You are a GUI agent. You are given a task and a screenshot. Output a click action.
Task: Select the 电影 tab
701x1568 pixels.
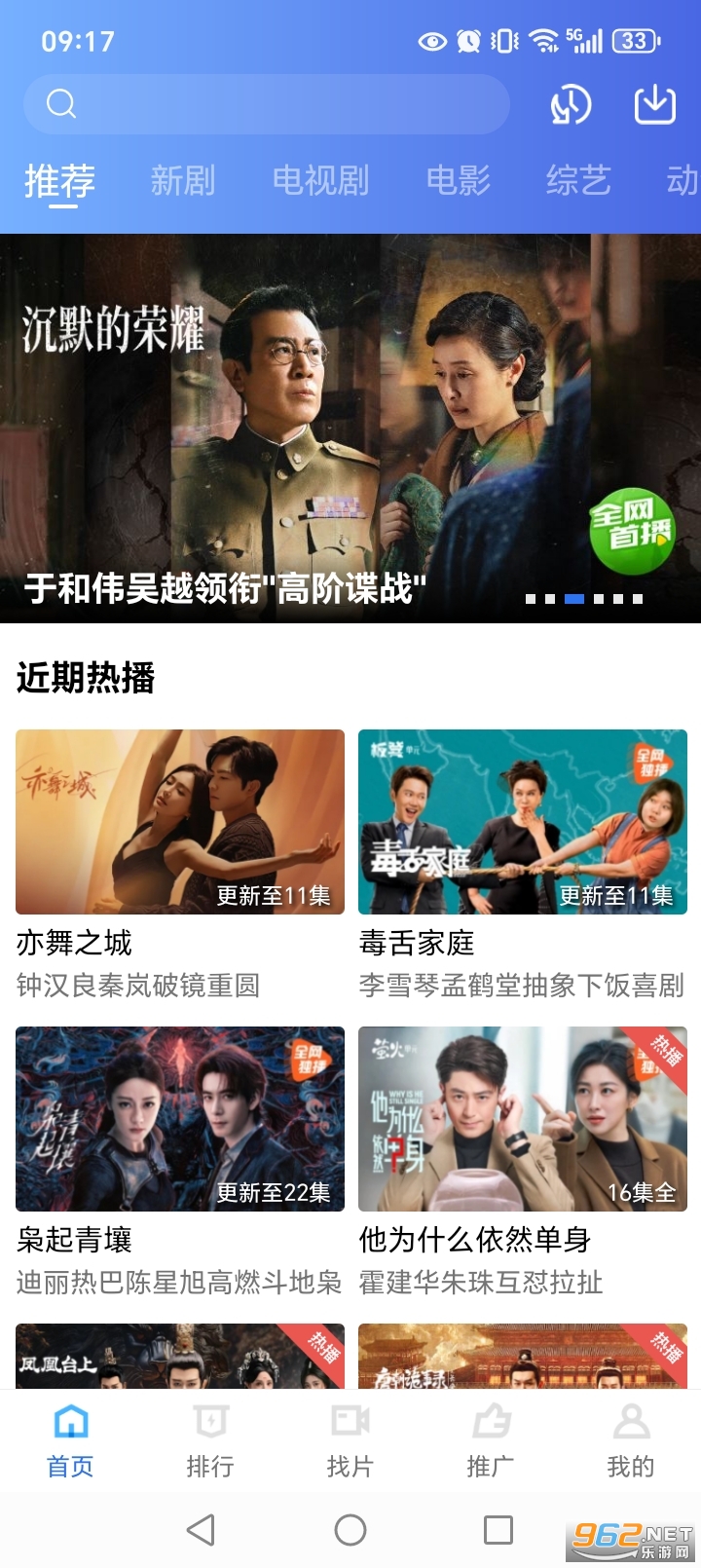point(459,181)
